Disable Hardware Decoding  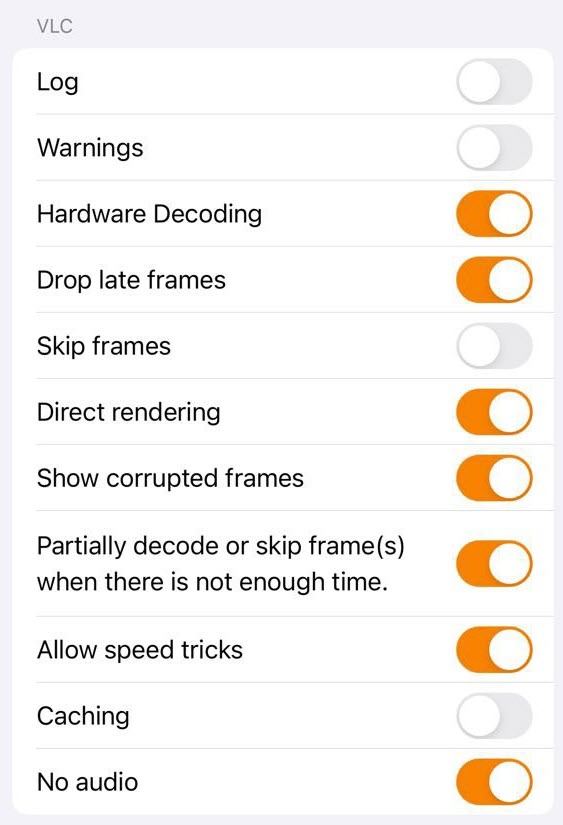pos(494,214)
